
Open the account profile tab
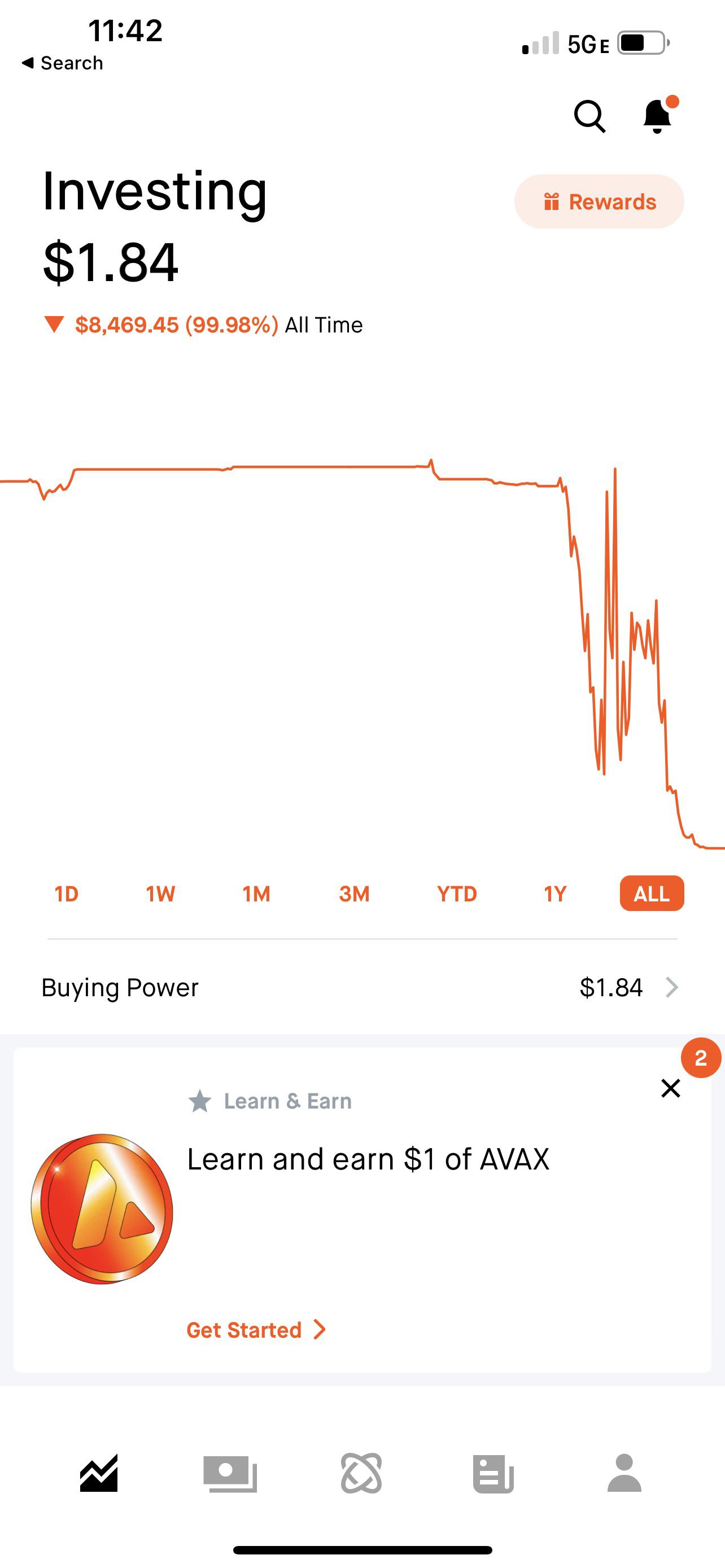624,1473
